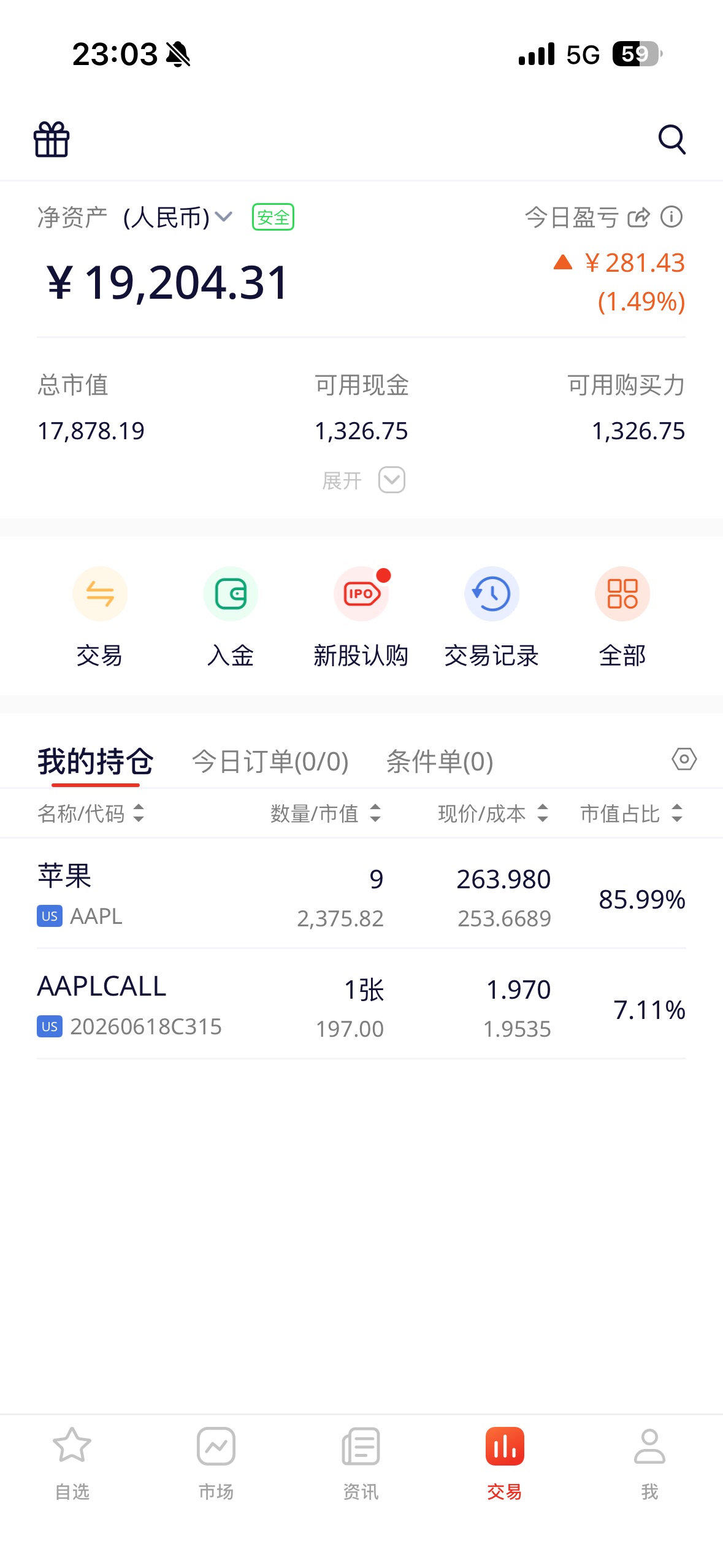Sort holdings by 现价/成本

493,813
